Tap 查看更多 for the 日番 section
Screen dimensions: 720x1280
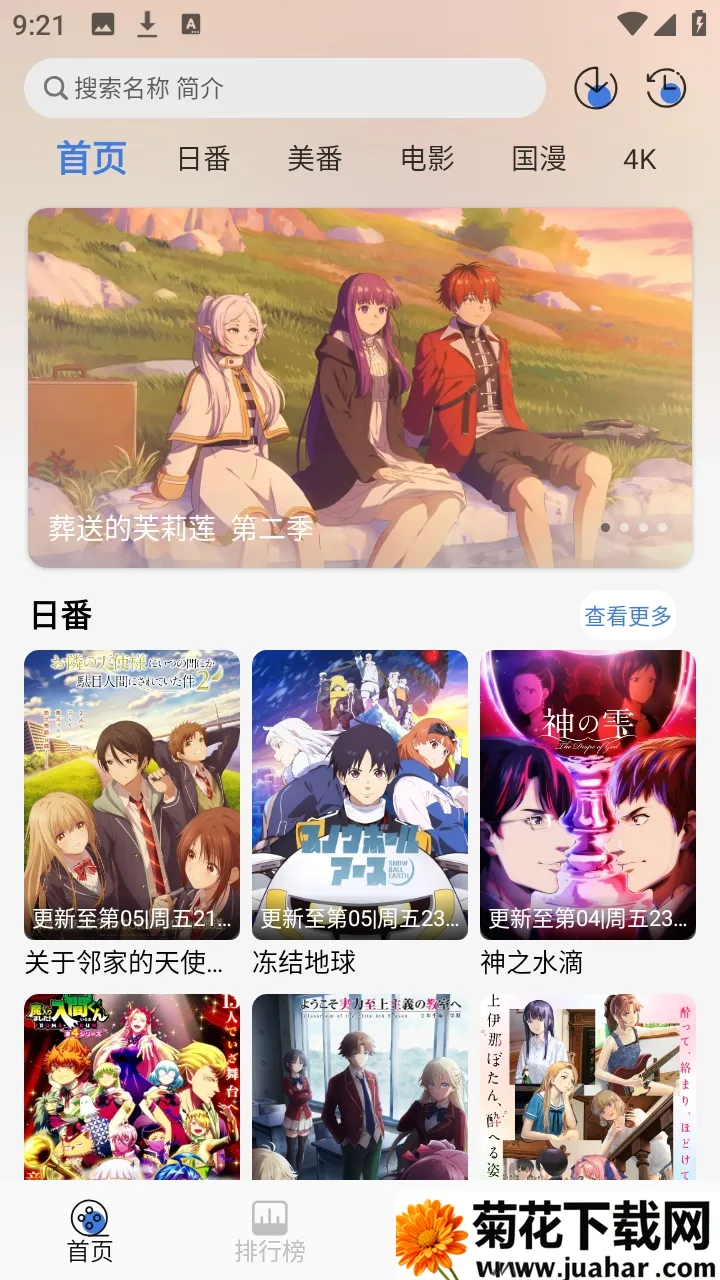pos(628,616)
